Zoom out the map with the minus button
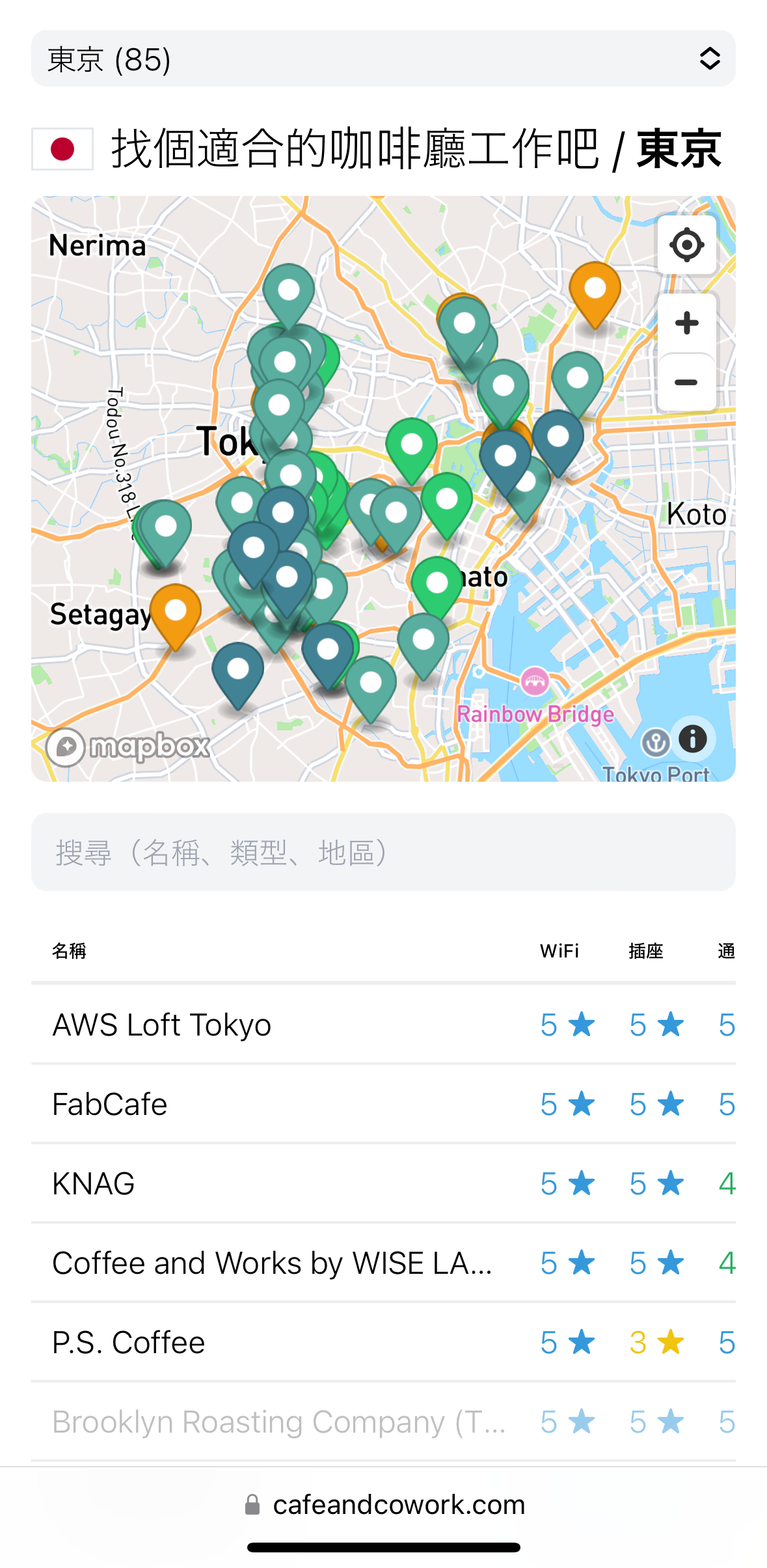 (686, 382)
